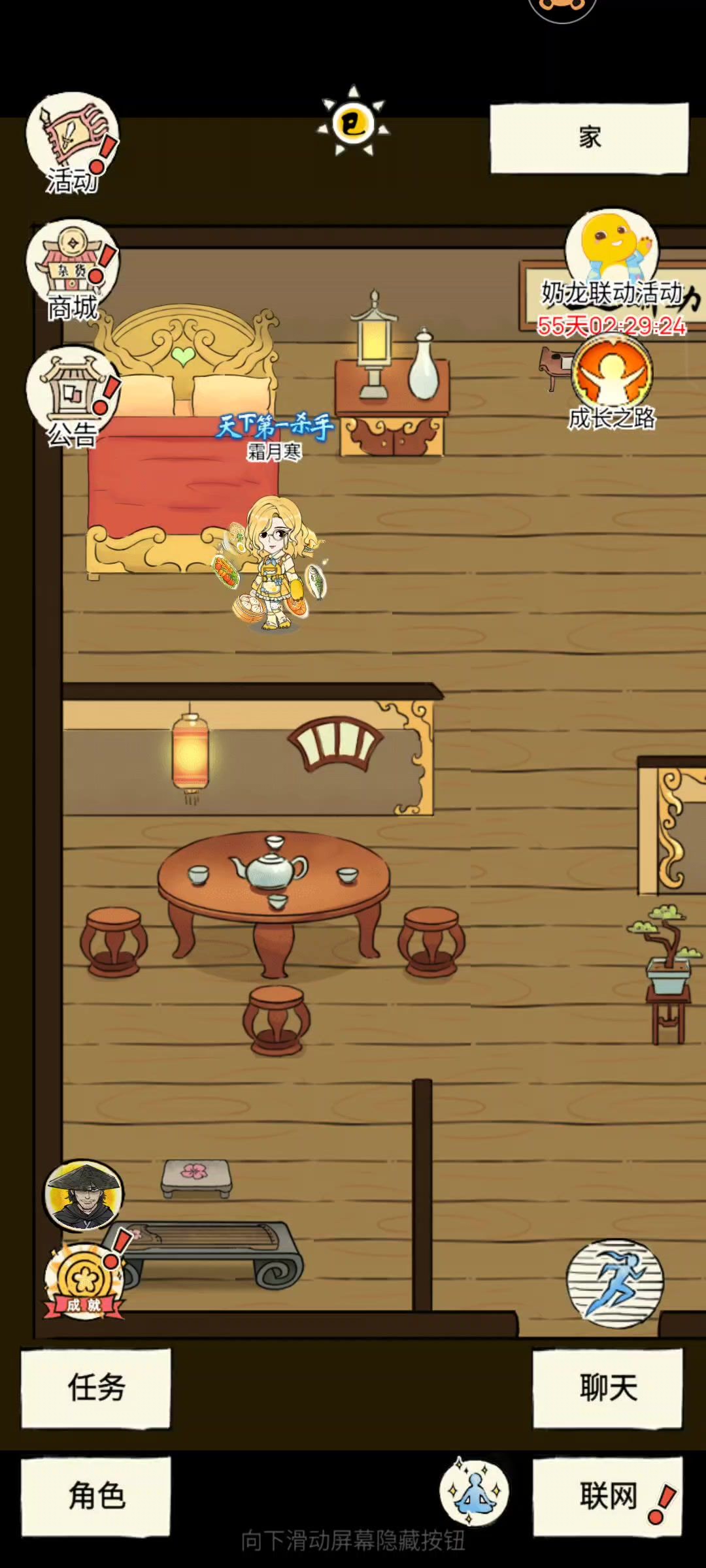
Task: Open the 联网 online button
Action: point(608,1496)
